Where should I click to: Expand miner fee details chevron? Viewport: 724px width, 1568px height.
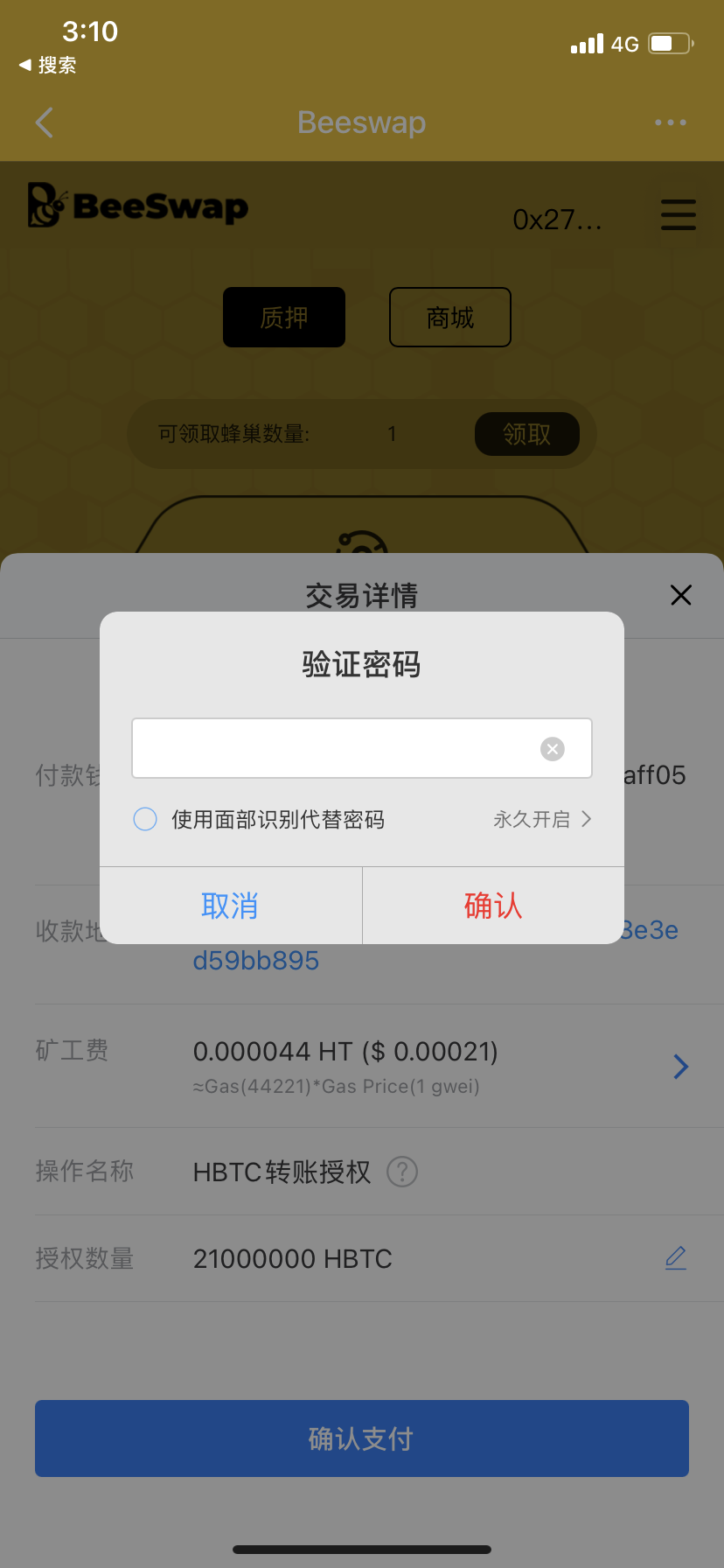click(680, 1066)
